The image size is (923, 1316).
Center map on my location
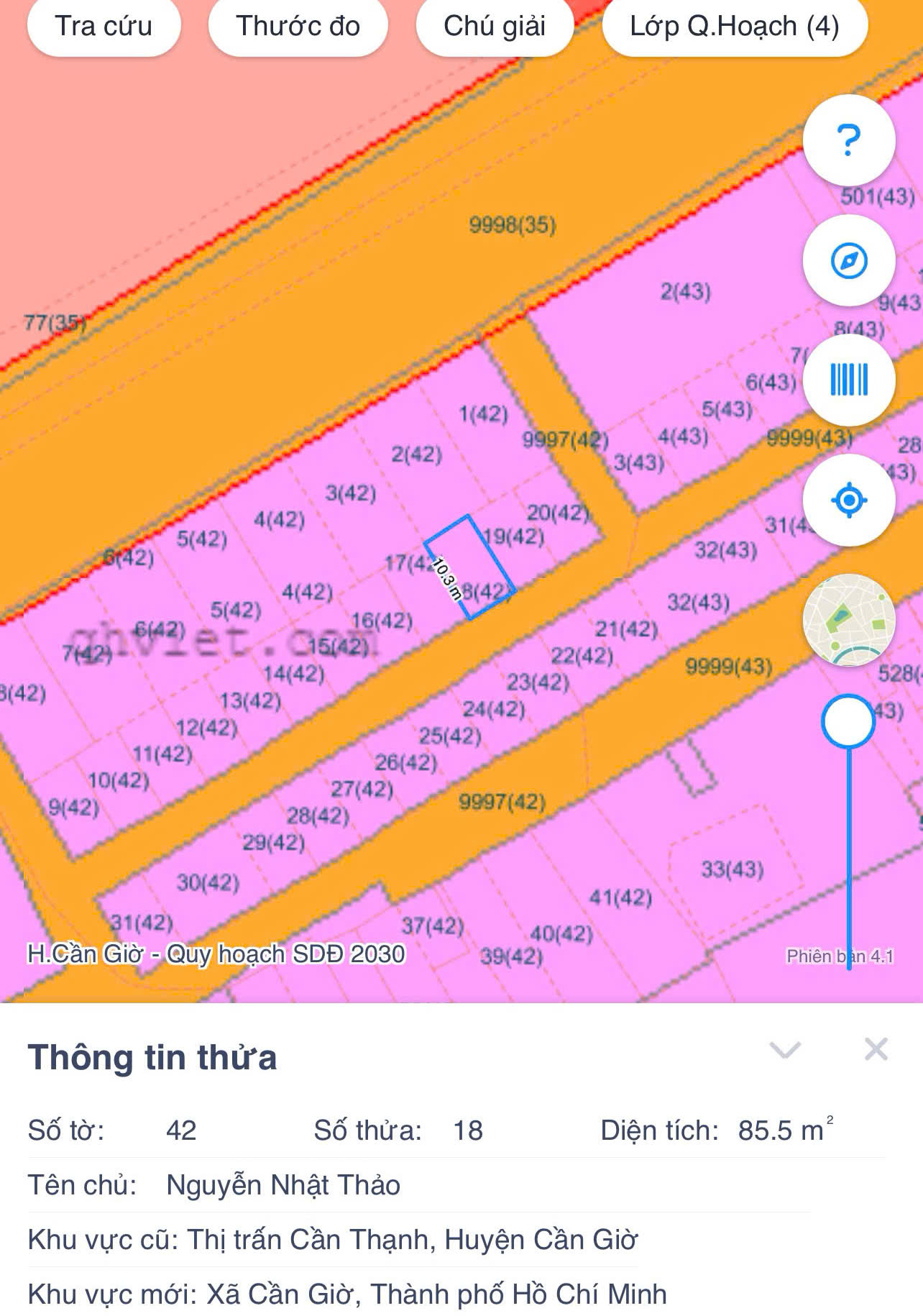[x=848, y=500]
